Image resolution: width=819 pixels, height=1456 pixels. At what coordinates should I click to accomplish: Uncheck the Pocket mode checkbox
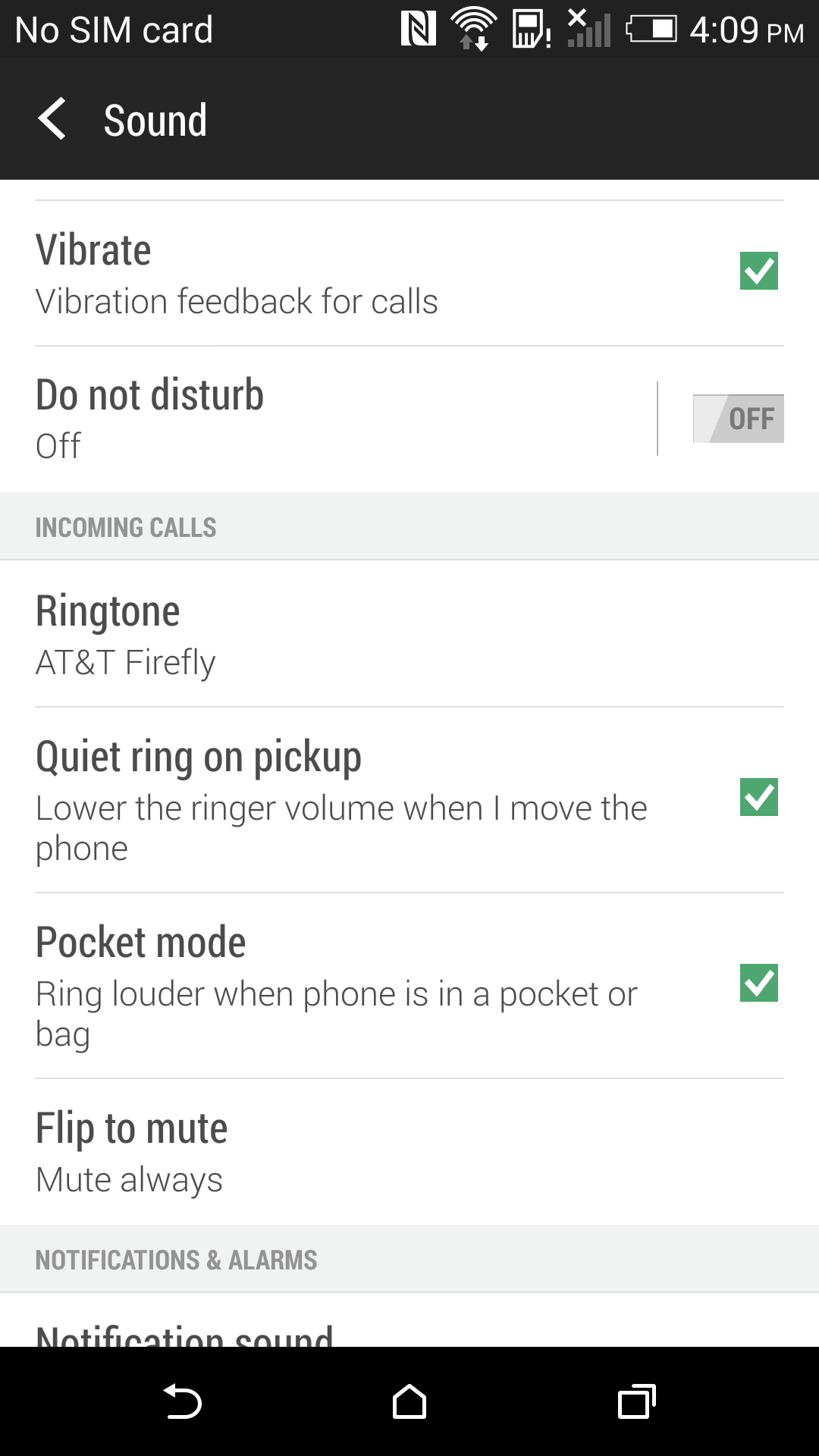tap(758, 983)
